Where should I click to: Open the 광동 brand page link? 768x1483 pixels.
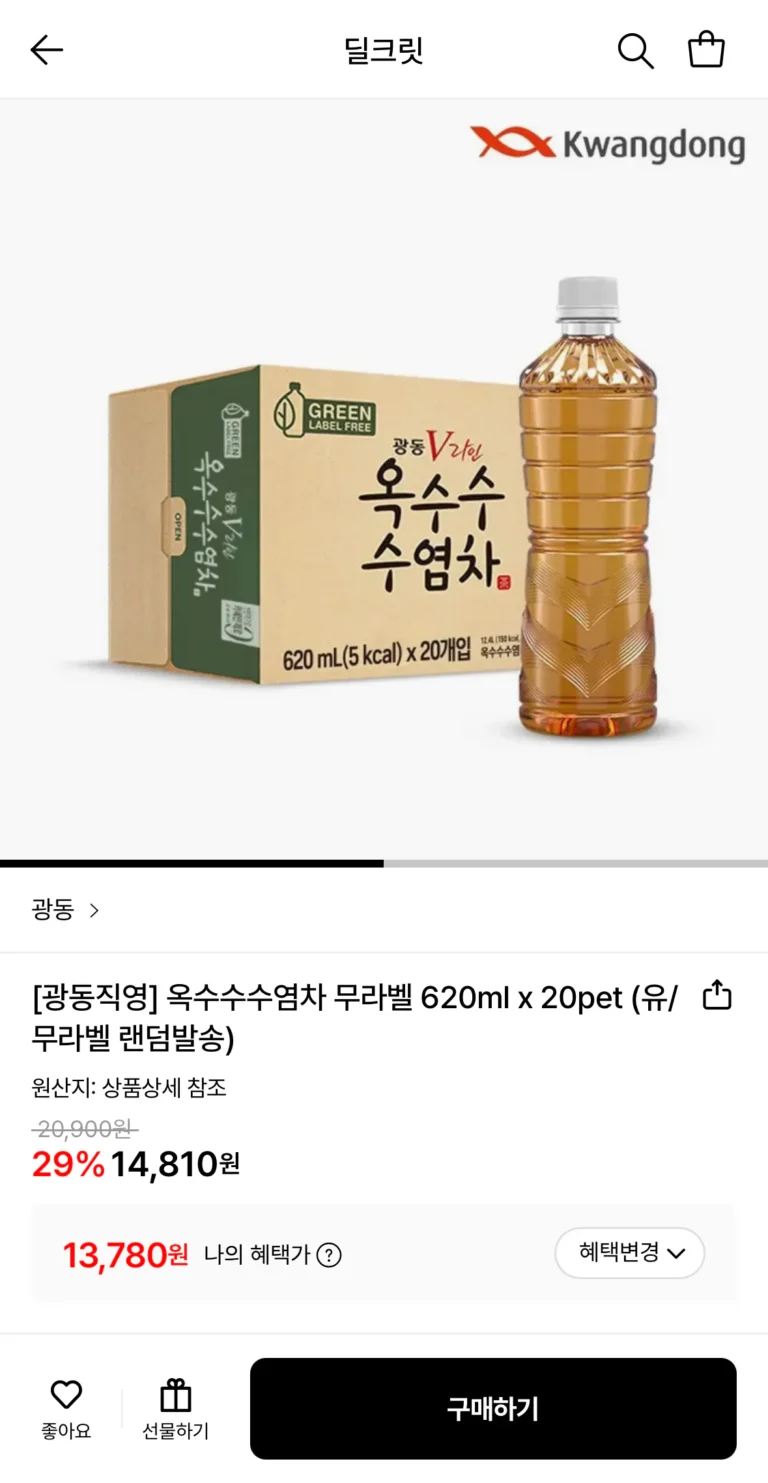coord(65,910)
